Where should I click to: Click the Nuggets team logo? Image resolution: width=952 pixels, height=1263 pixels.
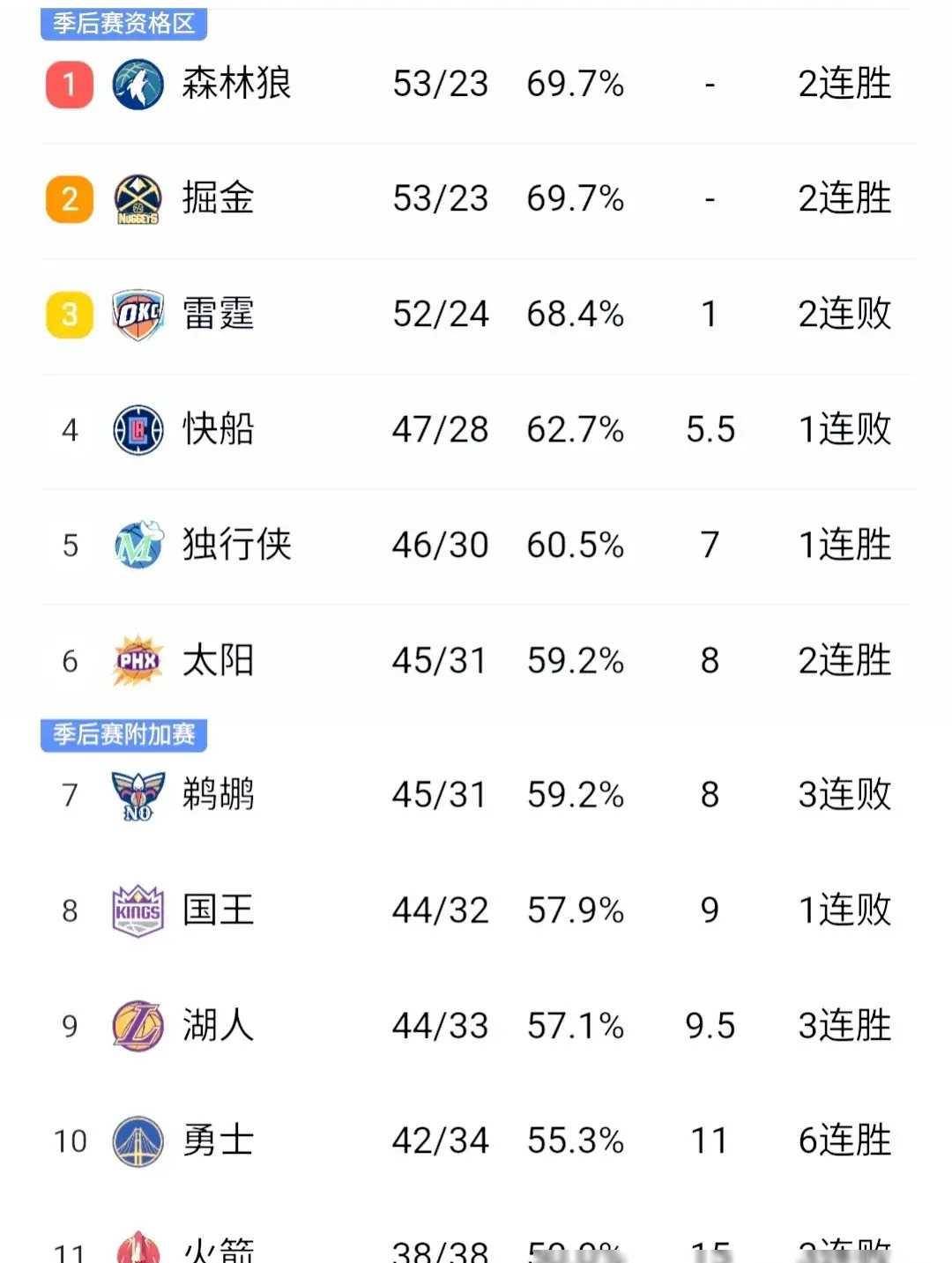click(137, 198)
